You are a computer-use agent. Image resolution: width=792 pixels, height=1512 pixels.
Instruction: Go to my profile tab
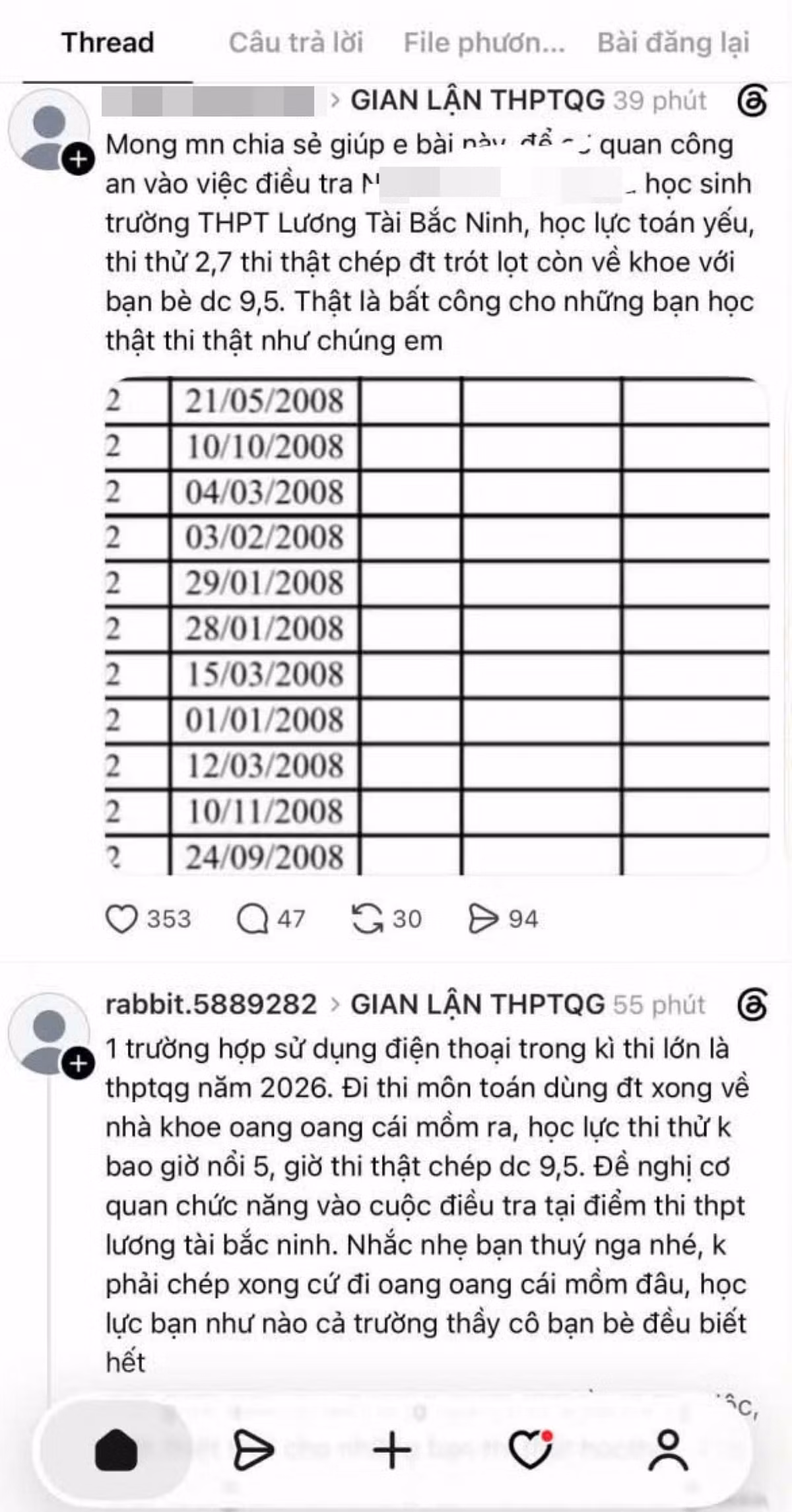[669, 1450]
